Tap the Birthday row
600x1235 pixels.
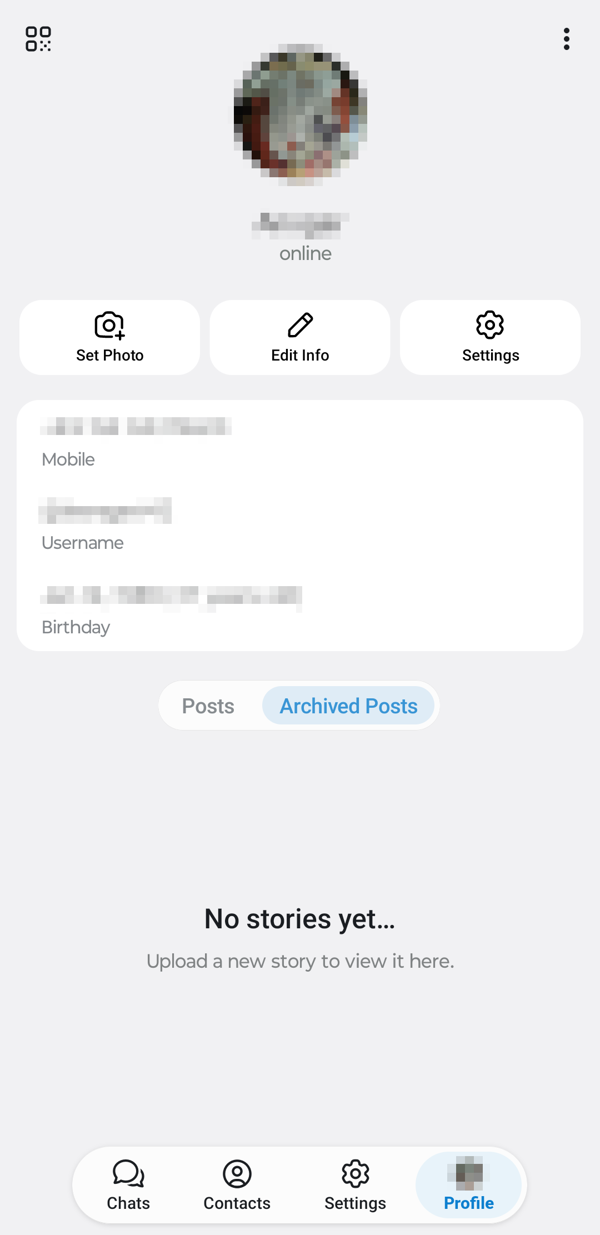click(300, 609)
